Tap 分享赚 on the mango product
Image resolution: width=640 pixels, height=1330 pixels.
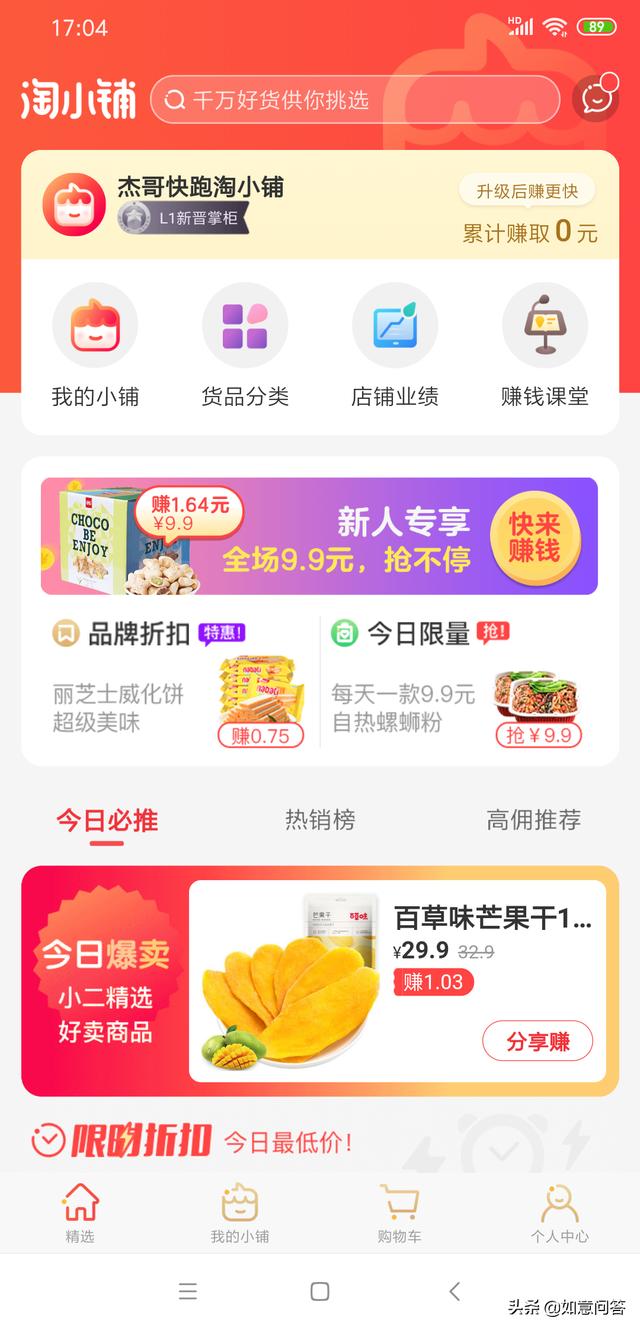coord(537,1041)
